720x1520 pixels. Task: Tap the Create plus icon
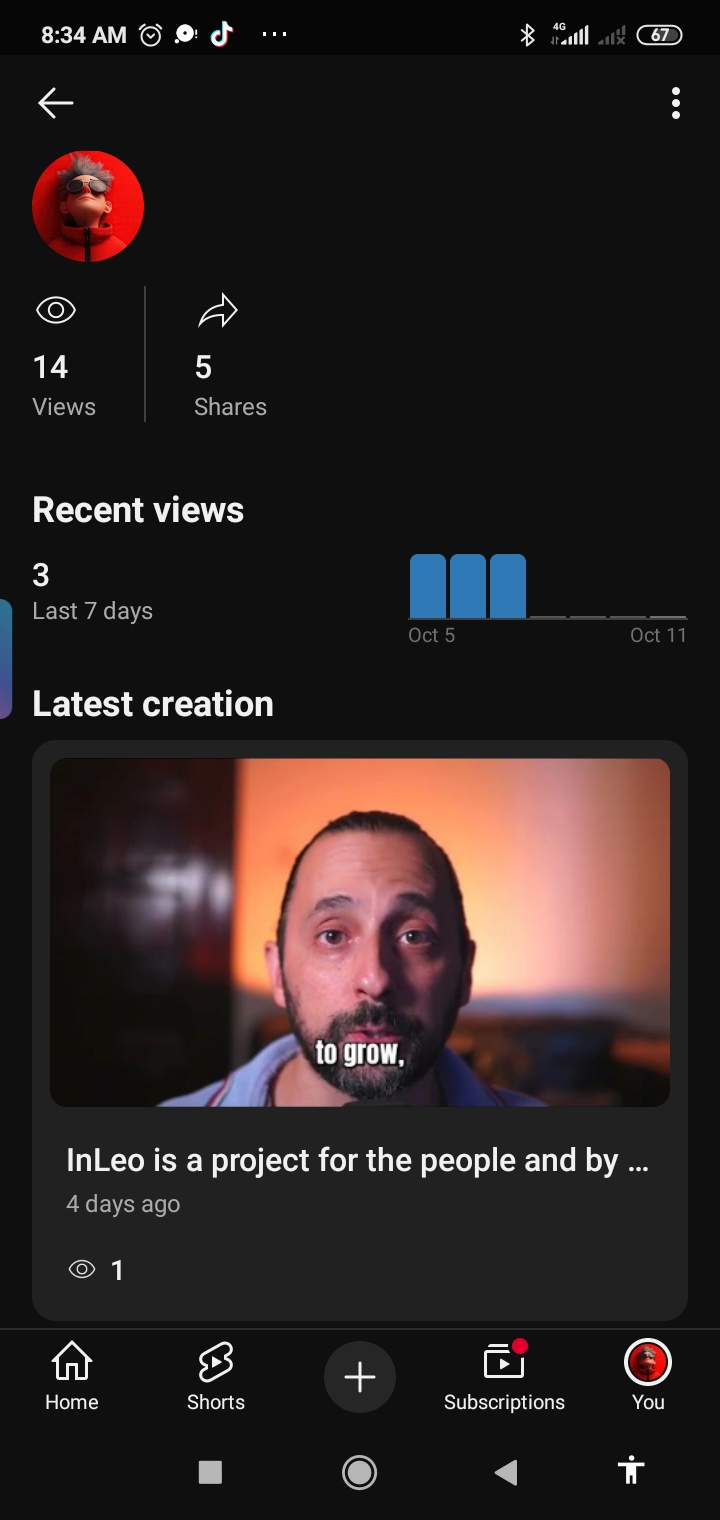coord(360,1377)
